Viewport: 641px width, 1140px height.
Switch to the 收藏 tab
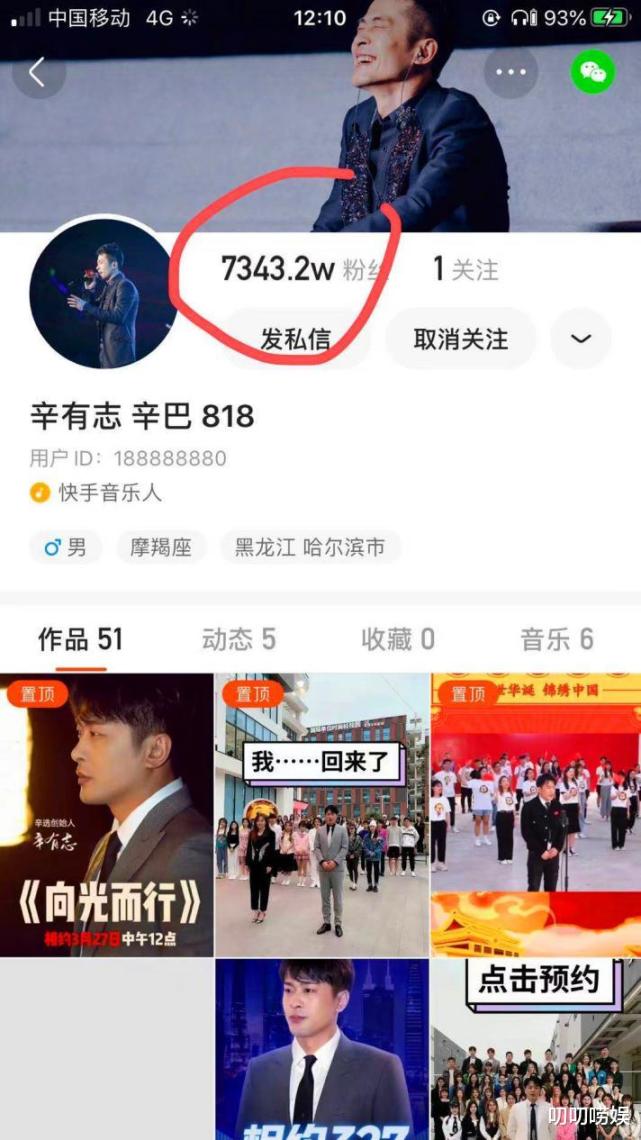[397, 639]
